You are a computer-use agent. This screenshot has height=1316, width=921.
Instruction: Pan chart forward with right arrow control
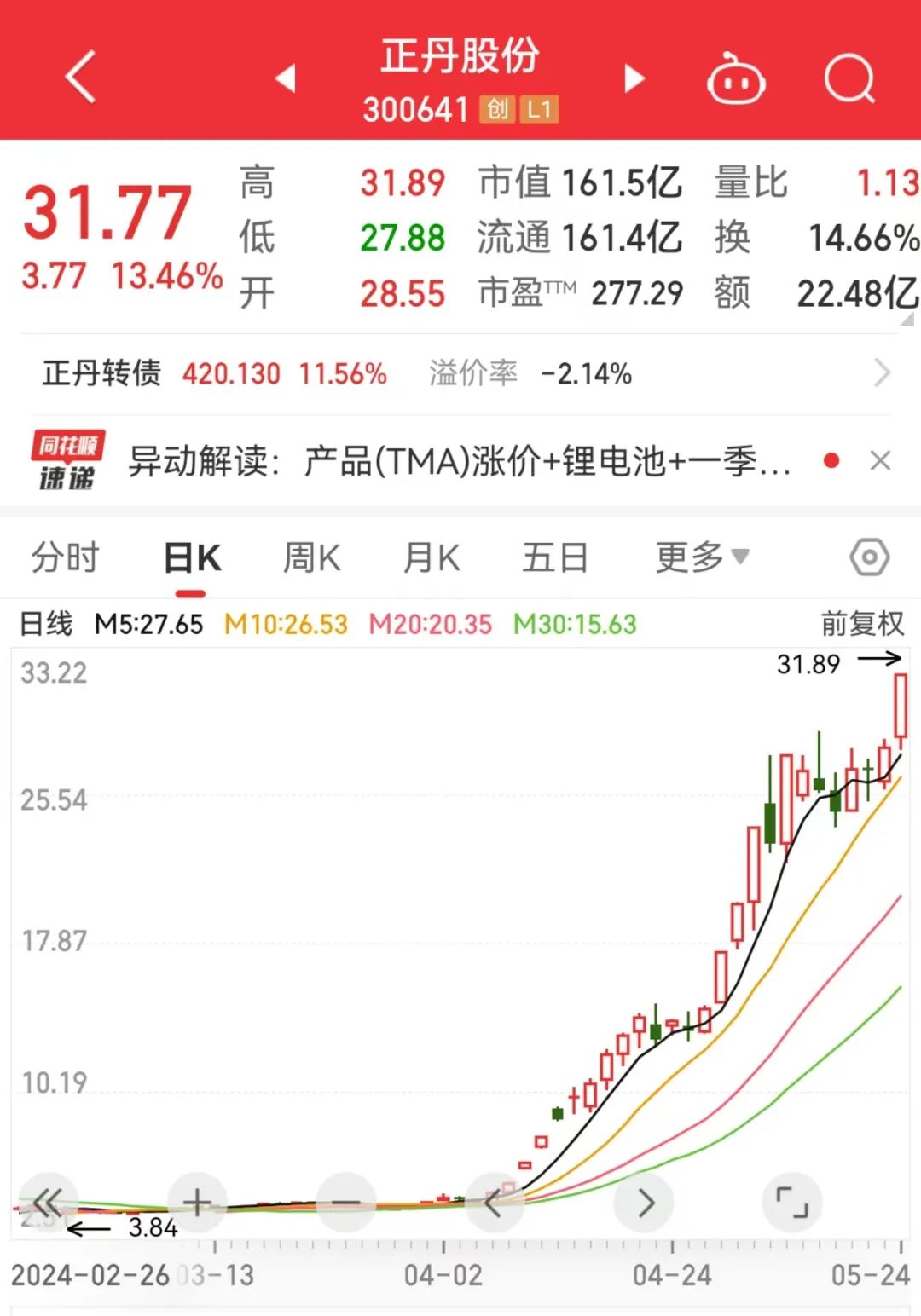click(644, 1202)
